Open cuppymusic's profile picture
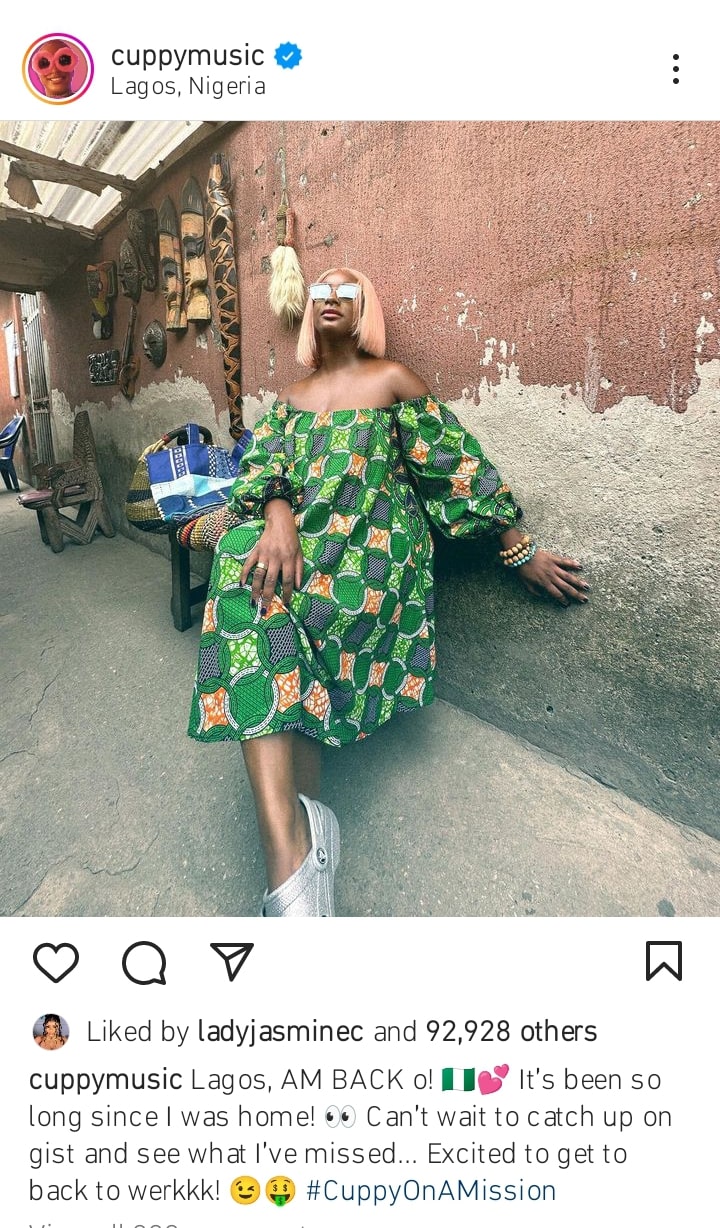Image resolution: width=720 pixels, height=1228 pixels. 58,69
